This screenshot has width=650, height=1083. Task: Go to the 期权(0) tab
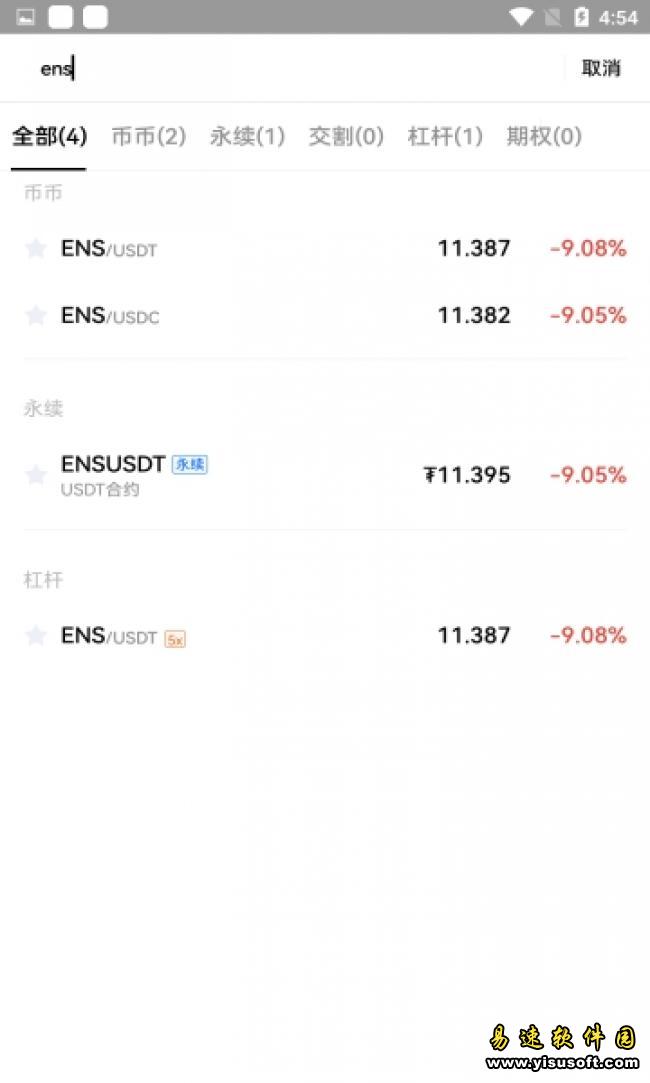pyautogui.click(x=544, y=137)
